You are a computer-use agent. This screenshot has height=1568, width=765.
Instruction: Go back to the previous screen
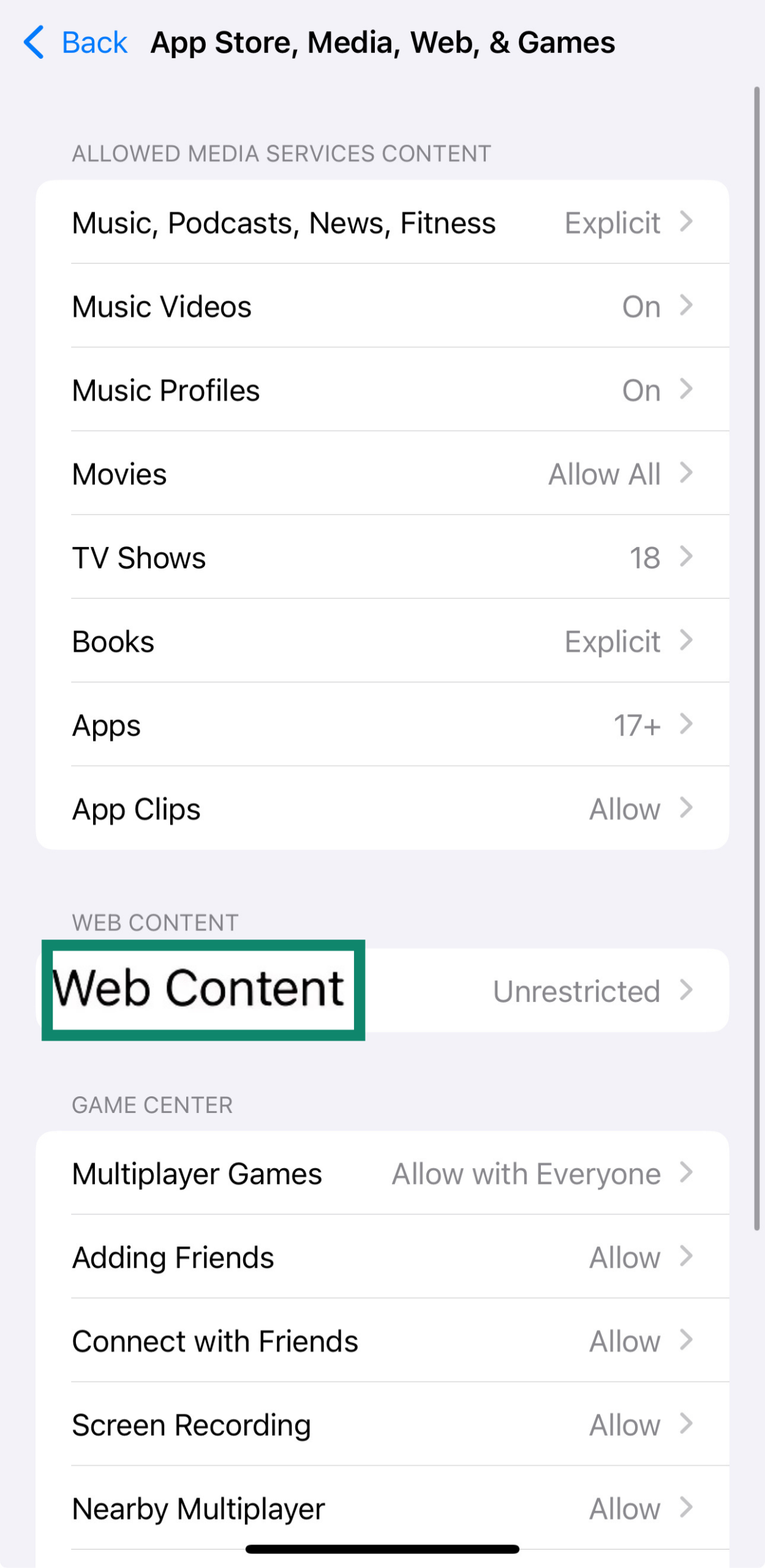[x=75, y=42]
